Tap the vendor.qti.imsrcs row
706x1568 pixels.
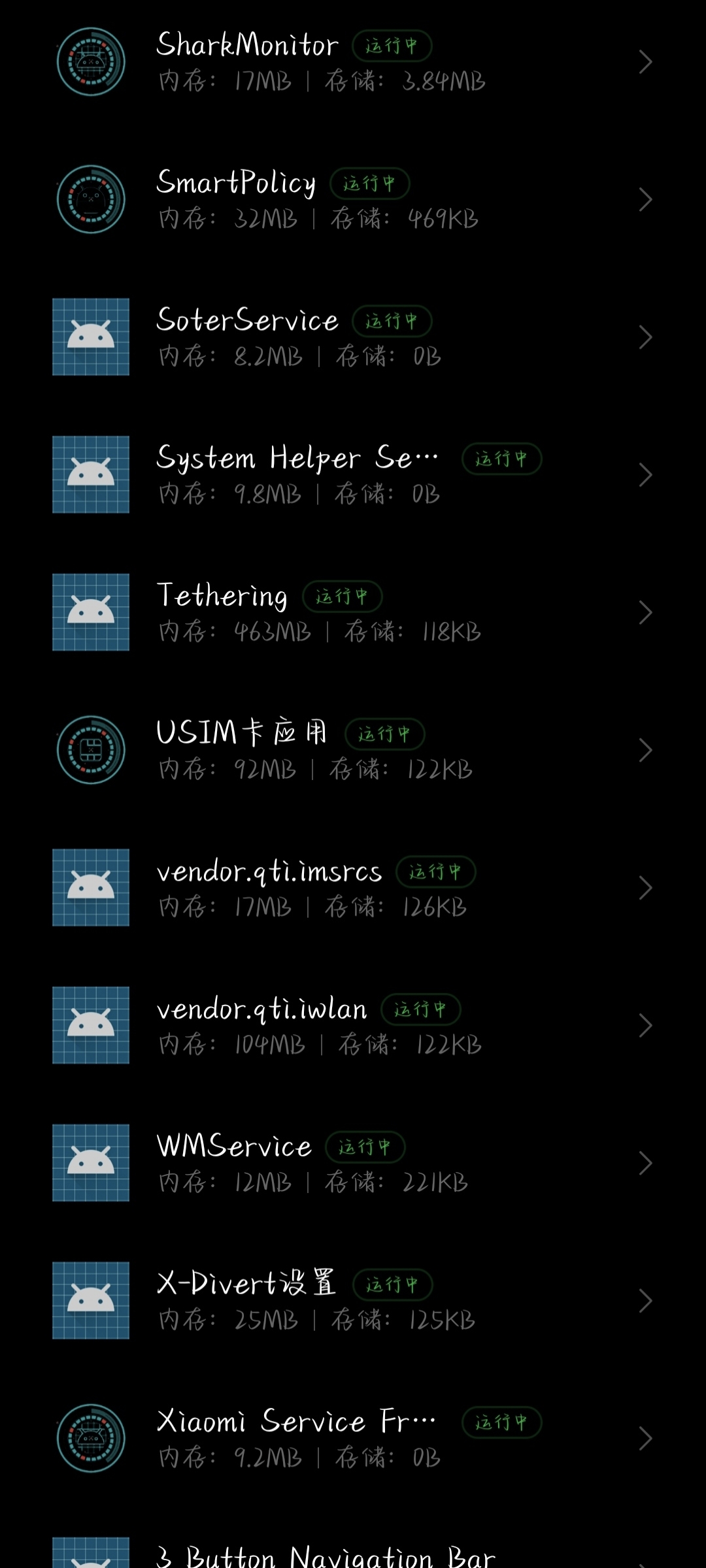click(353, 888)
